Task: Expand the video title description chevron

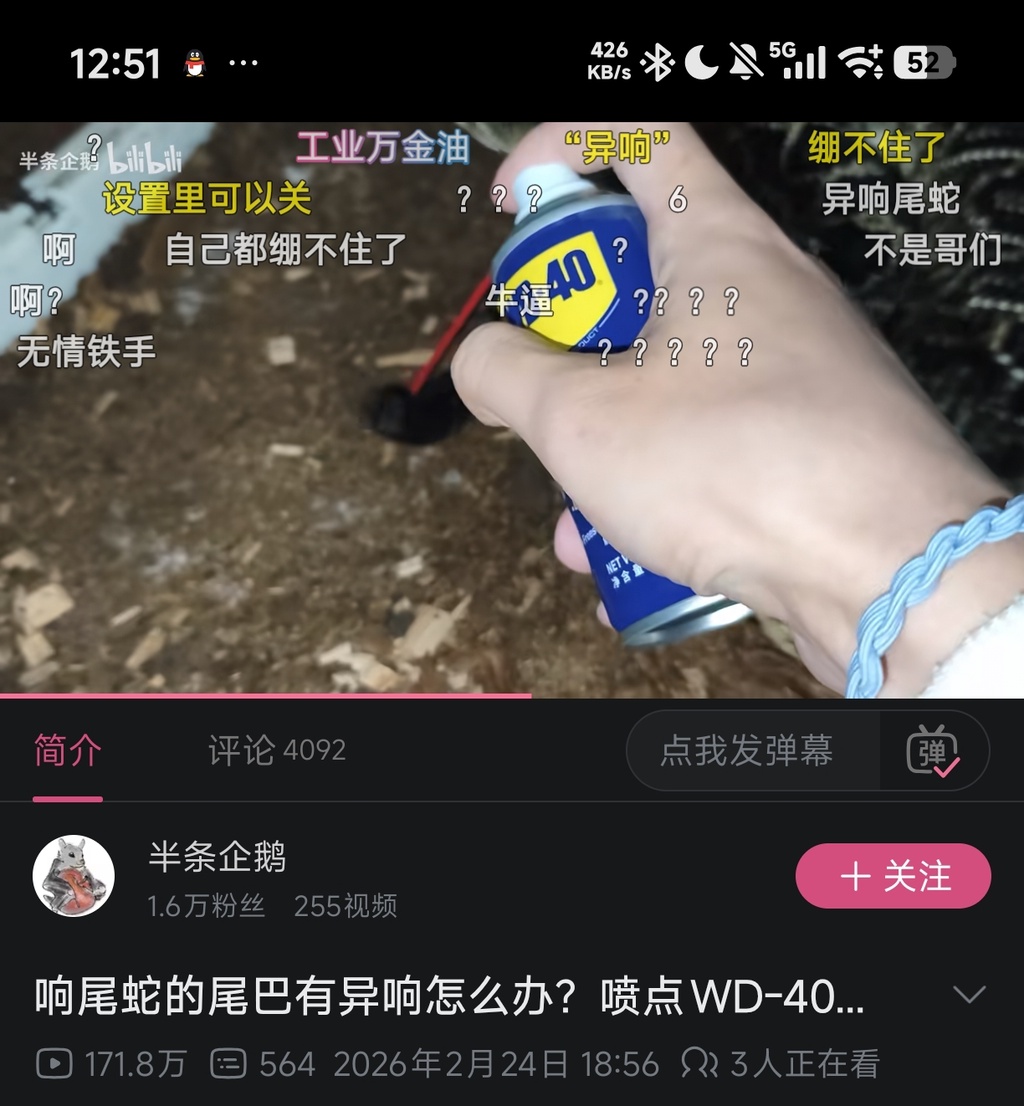Action: 969,995
